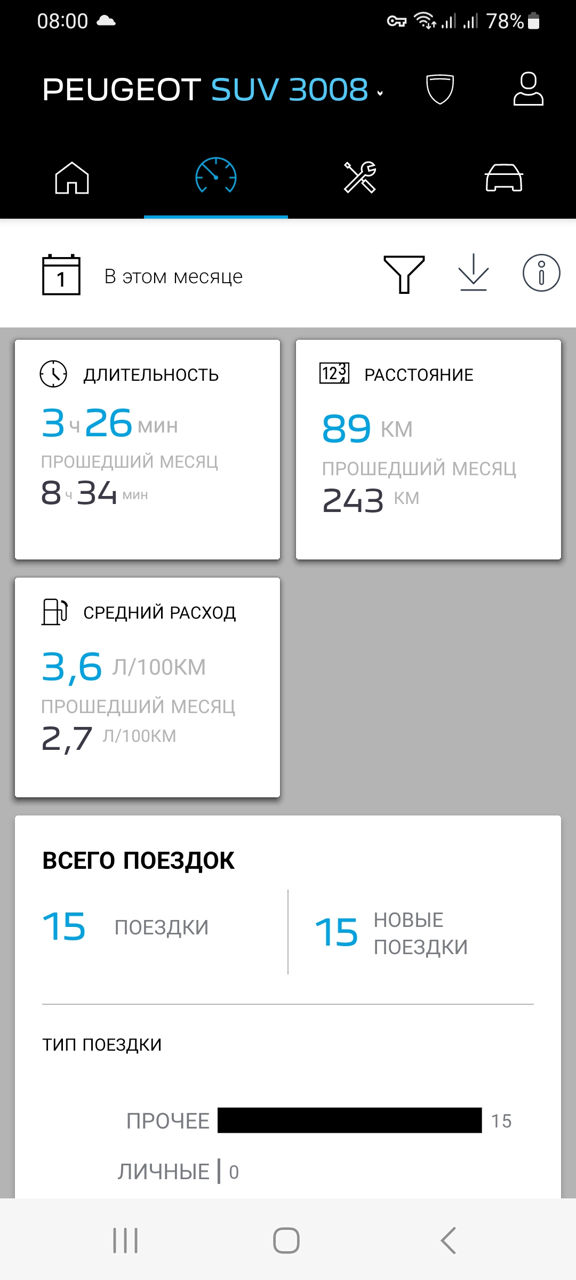The width and height of the screenshot is (576, 1280).
Task: Go to the phone home screen
Action: point(287,1241)
